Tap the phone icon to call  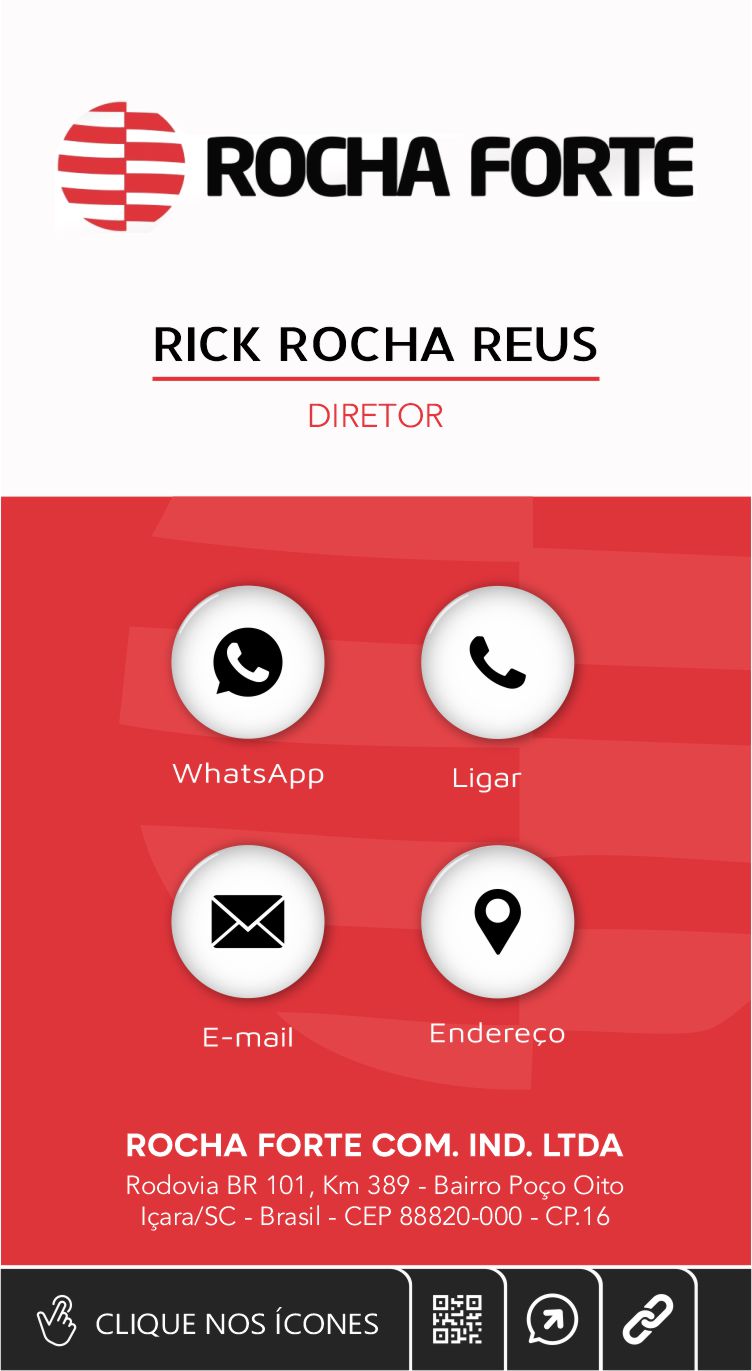[x=497, y=662]
